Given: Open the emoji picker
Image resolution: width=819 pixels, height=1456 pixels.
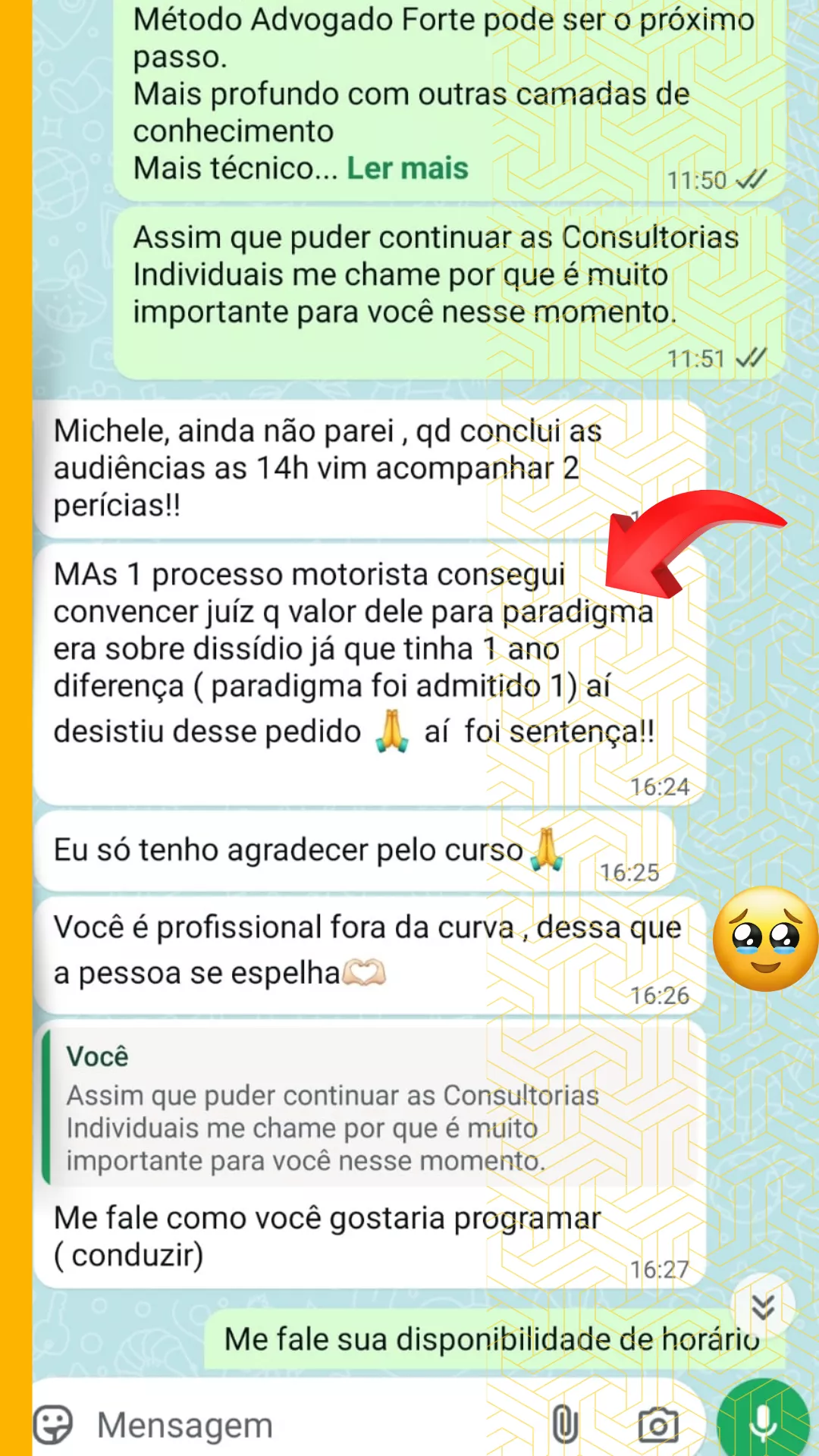Looking at the screenshot, I should point(54,1425).
